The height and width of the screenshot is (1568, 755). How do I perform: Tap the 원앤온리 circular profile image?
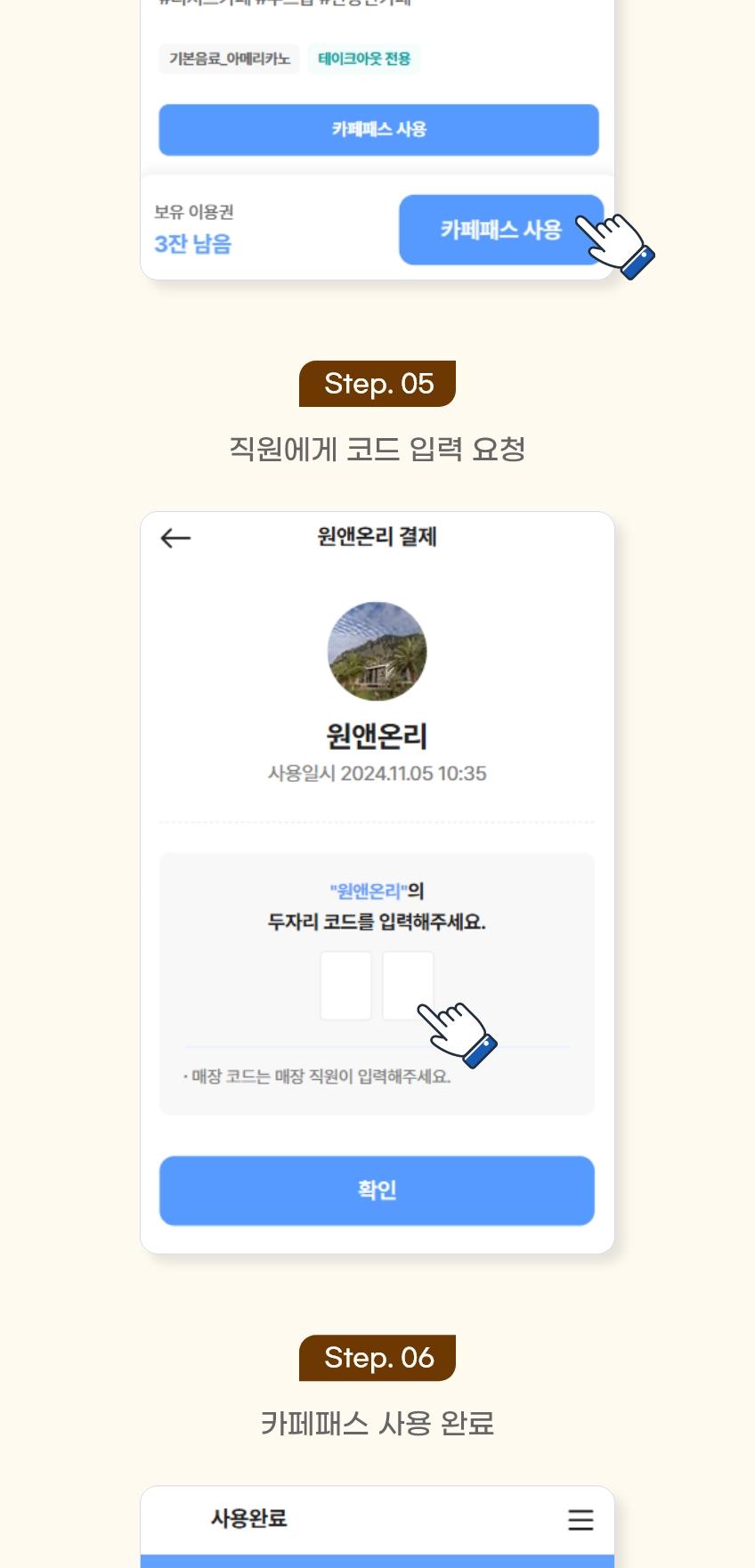click(377, 651)
